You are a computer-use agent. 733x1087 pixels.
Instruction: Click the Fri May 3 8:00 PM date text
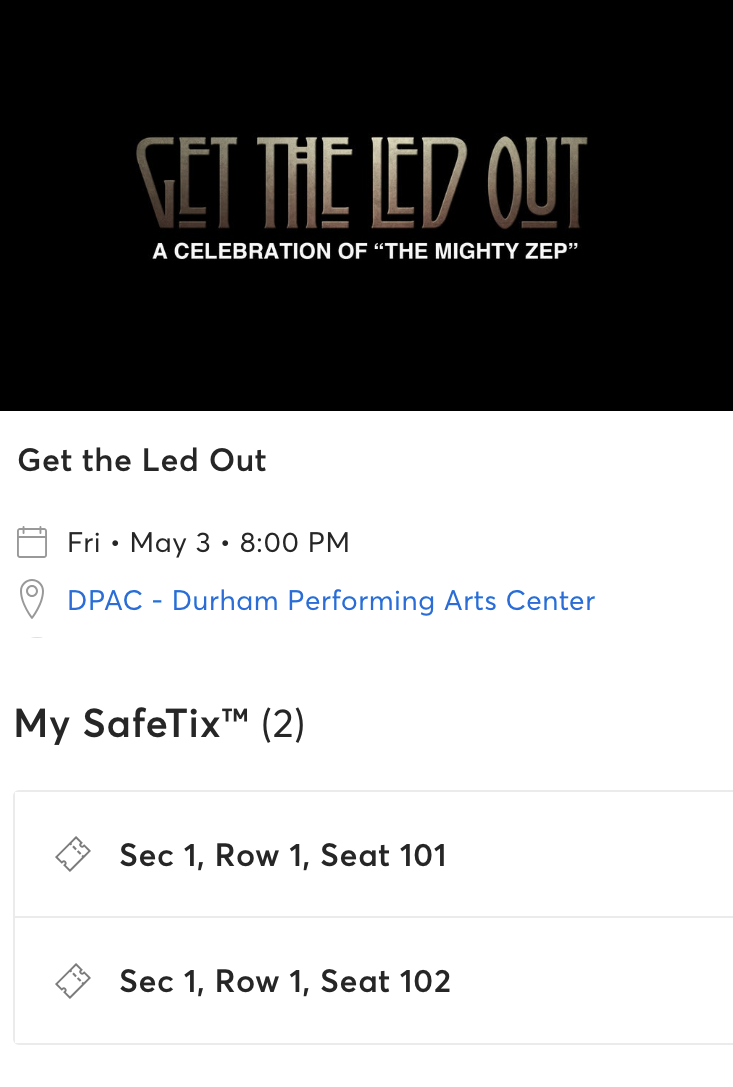(209, 542)
